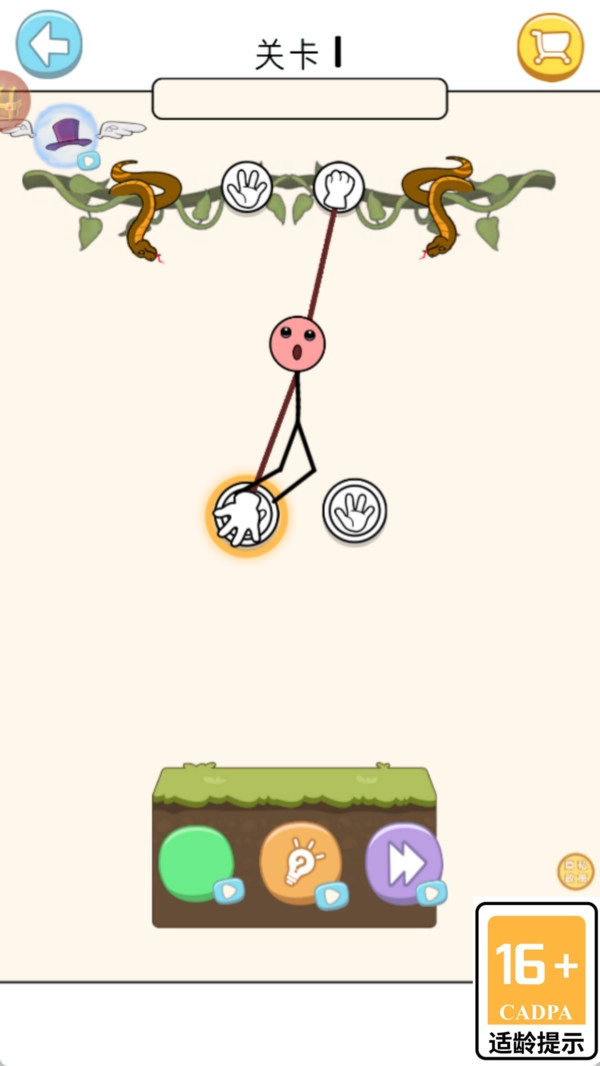Get a hint with the lightbulb button
Screen dimensions: 600x1066
click(300, 864)
